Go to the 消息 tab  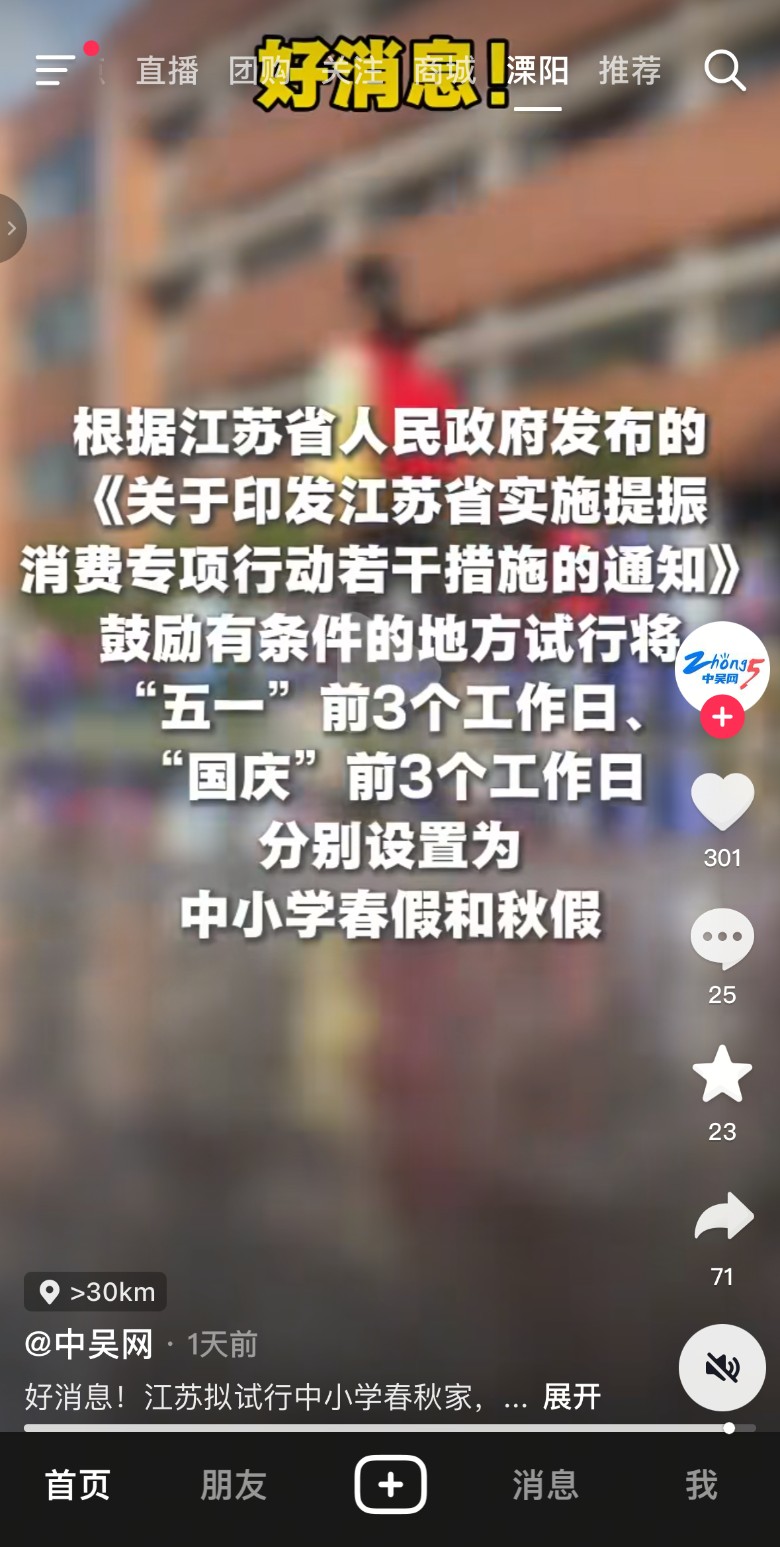click(545, 1485)
